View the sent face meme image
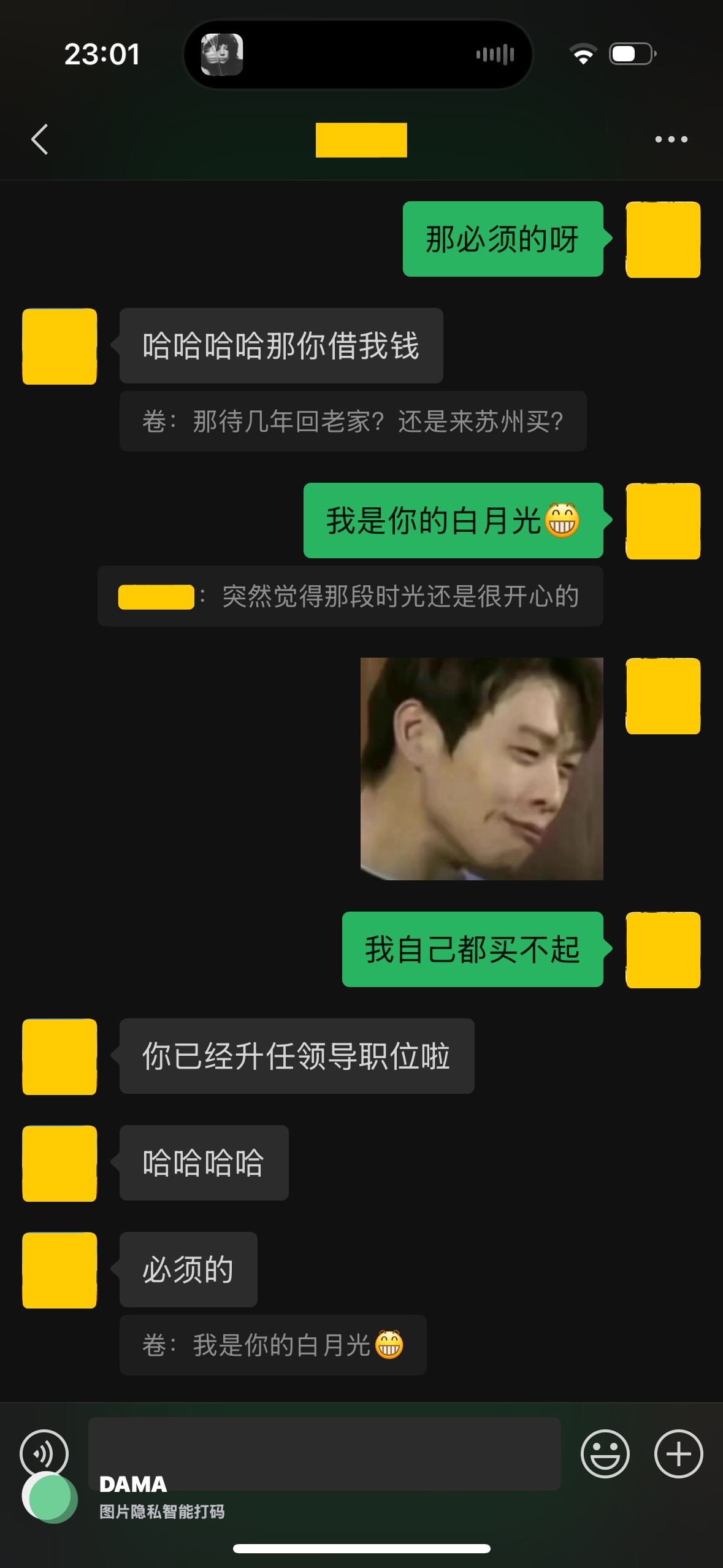This screenshot has height=1568, width=723. (481, 769)
